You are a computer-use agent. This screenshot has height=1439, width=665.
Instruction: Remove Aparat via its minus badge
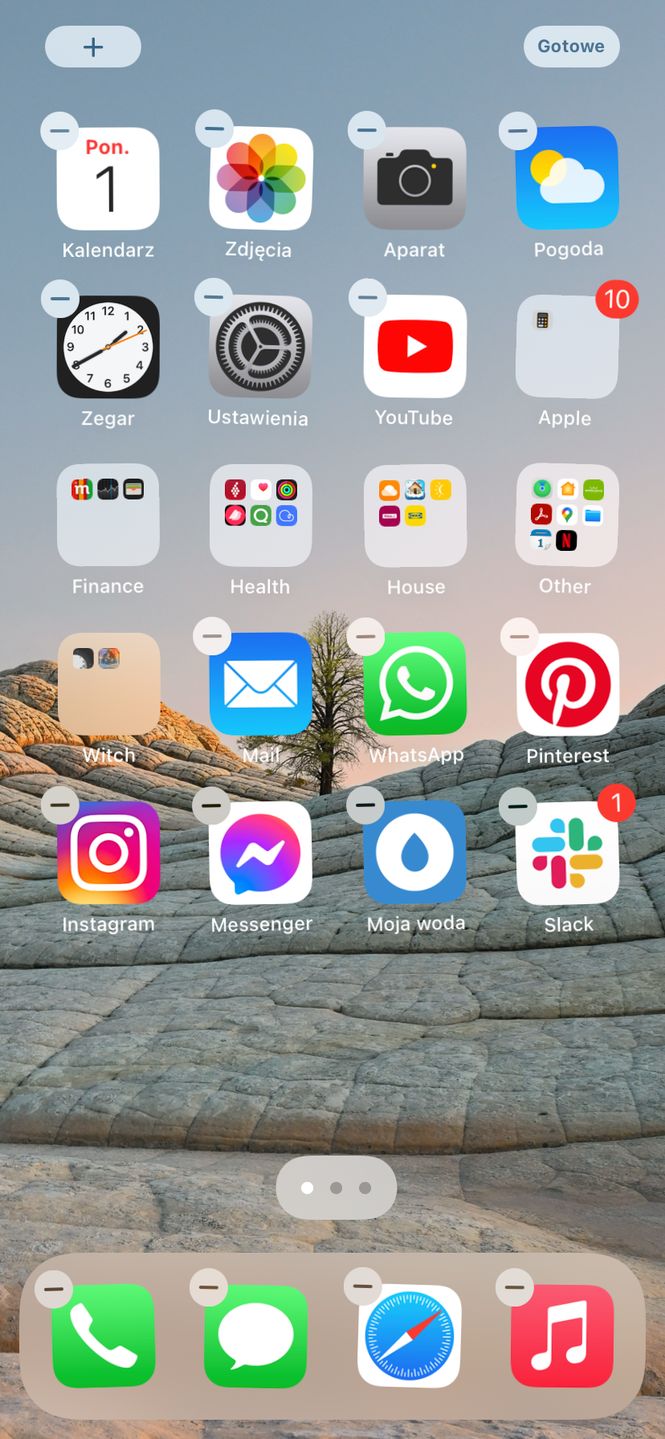(x=367, y=130)
